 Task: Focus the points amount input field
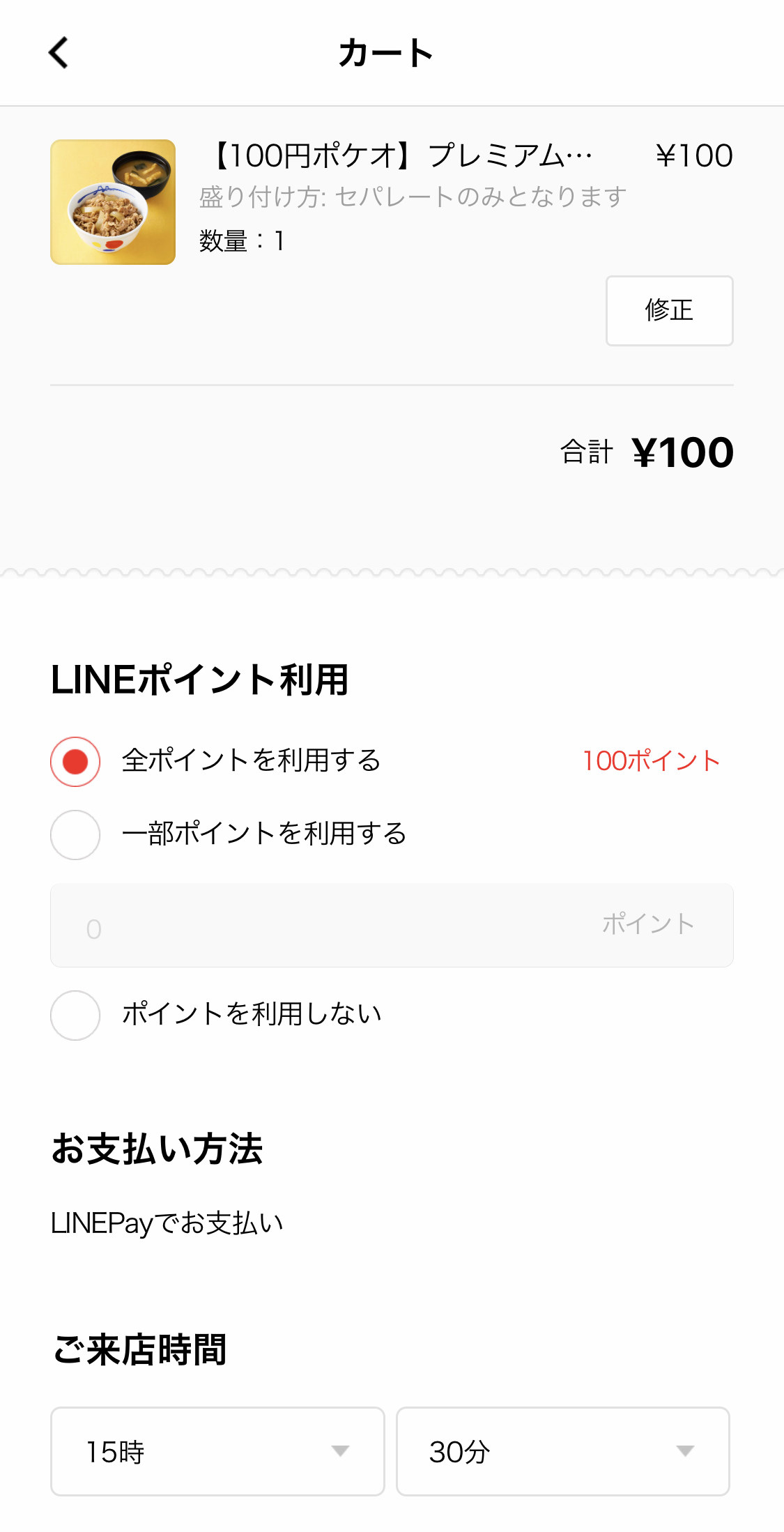392,925
